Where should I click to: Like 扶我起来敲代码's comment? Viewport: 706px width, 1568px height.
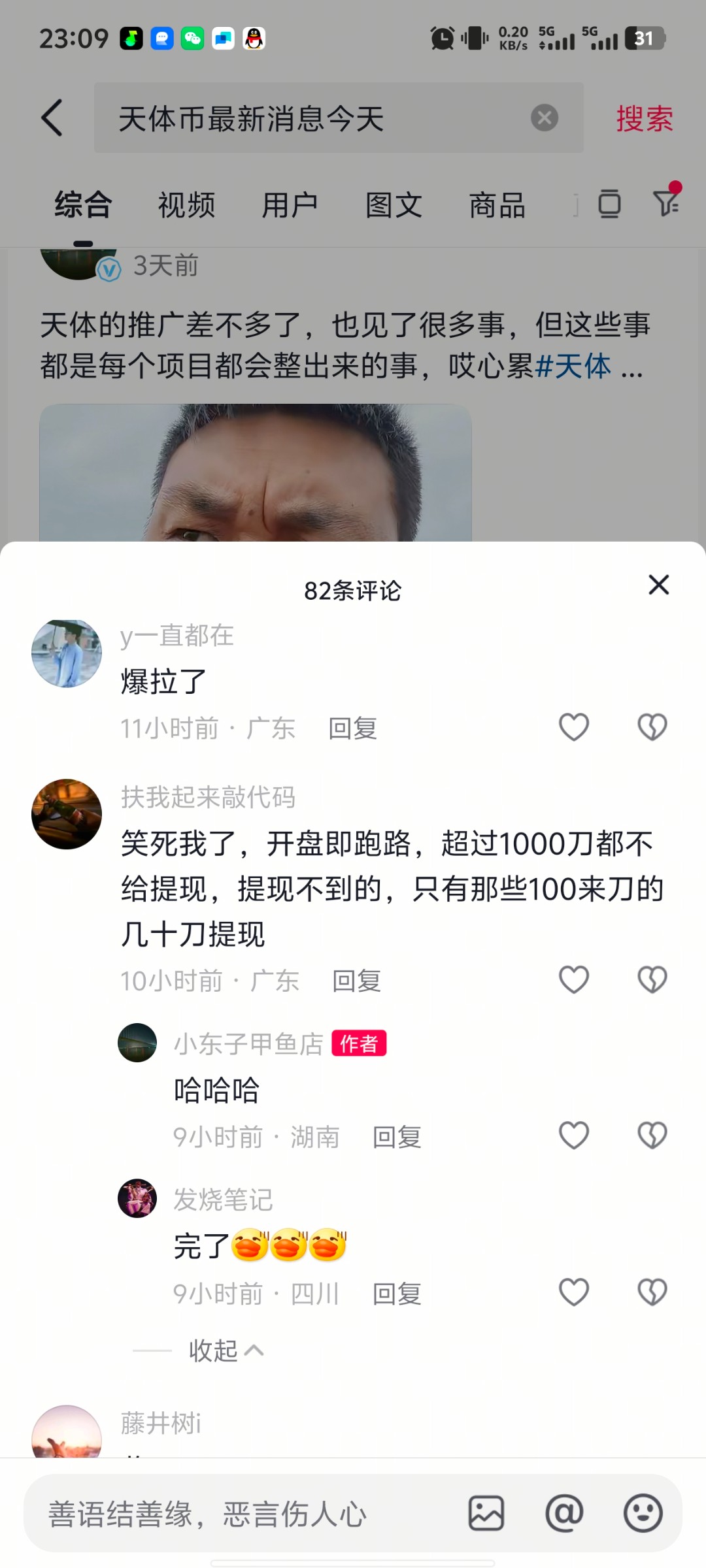[574, 980]
